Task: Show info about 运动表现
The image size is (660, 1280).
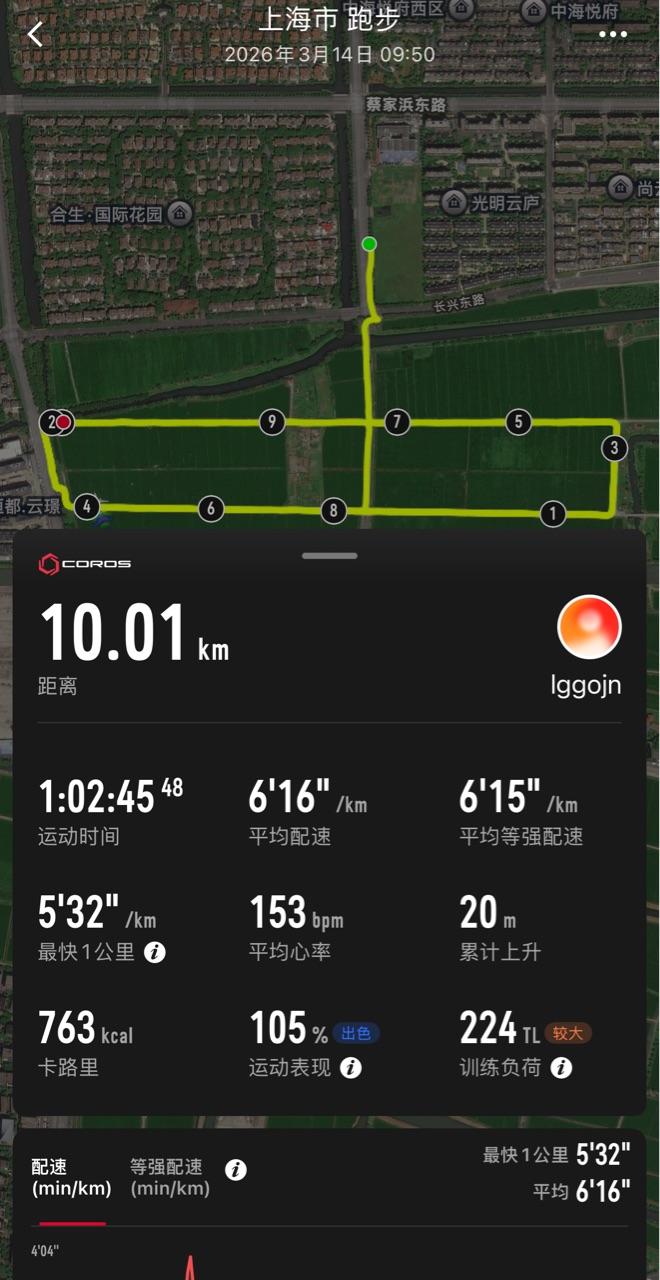Action: pyautogui.click(x=350, y=1068)
